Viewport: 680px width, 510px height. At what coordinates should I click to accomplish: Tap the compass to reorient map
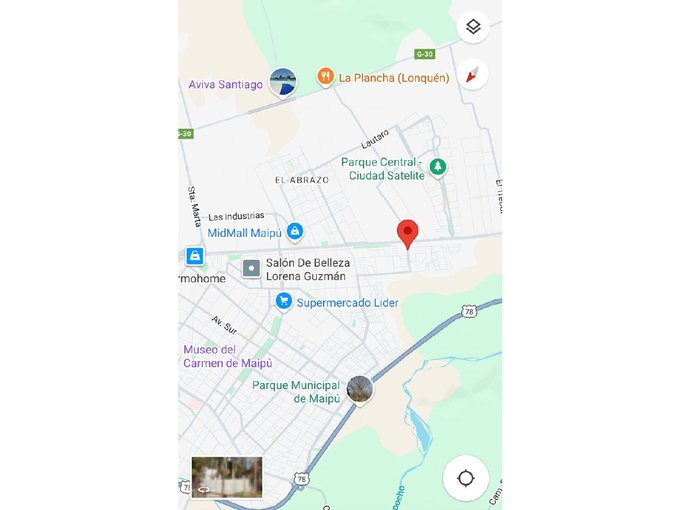[472, 75]
